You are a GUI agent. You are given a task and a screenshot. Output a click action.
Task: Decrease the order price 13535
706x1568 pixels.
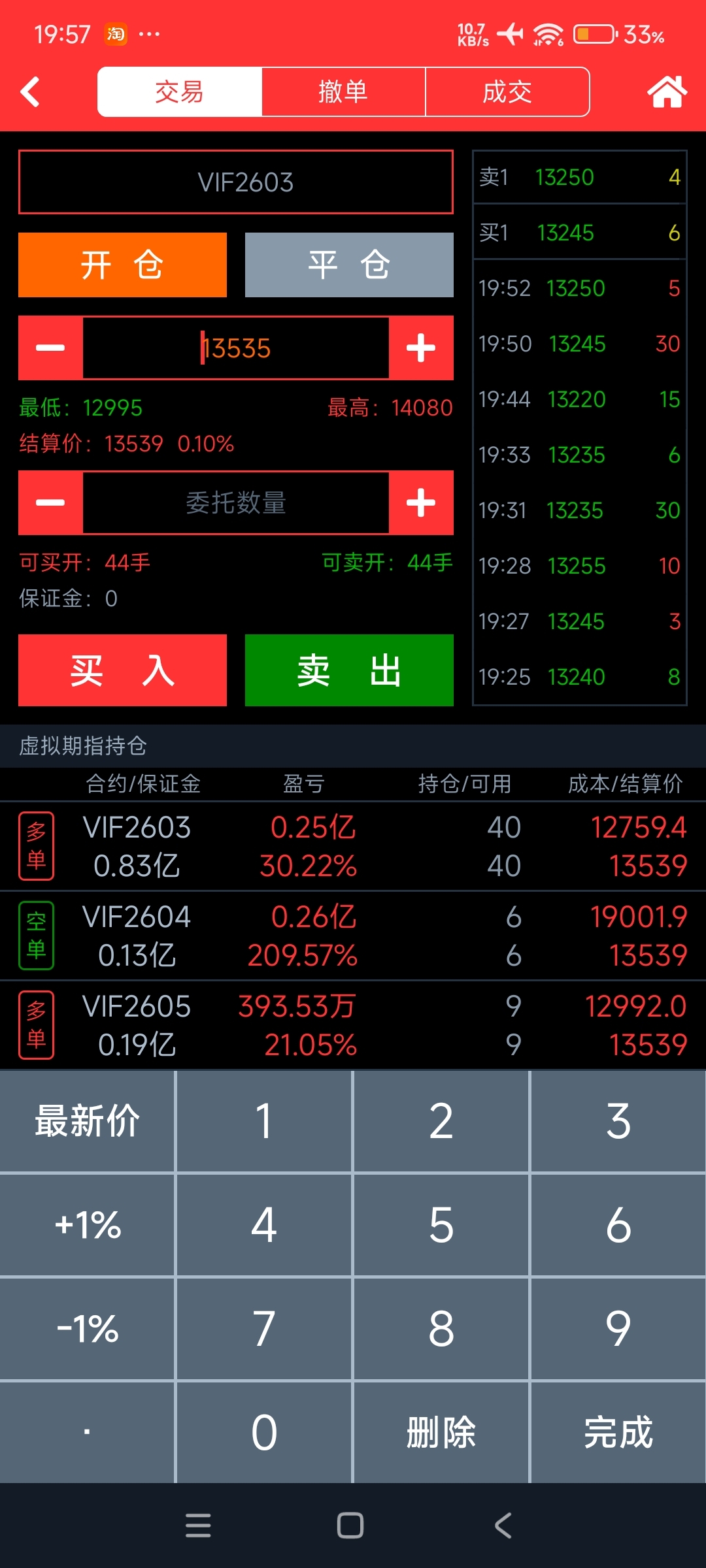50,348
